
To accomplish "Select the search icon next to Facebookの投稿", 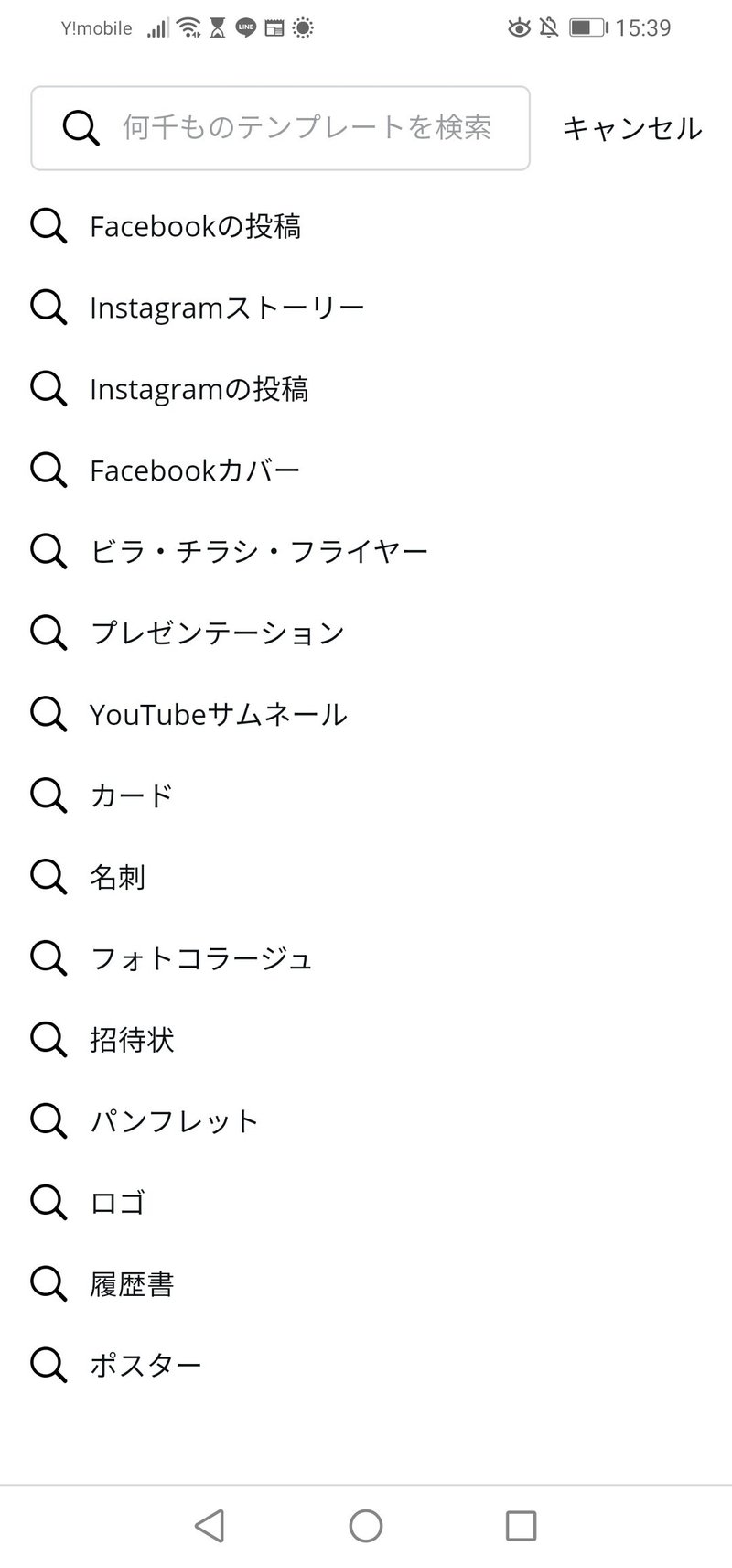I will (48, 226).
